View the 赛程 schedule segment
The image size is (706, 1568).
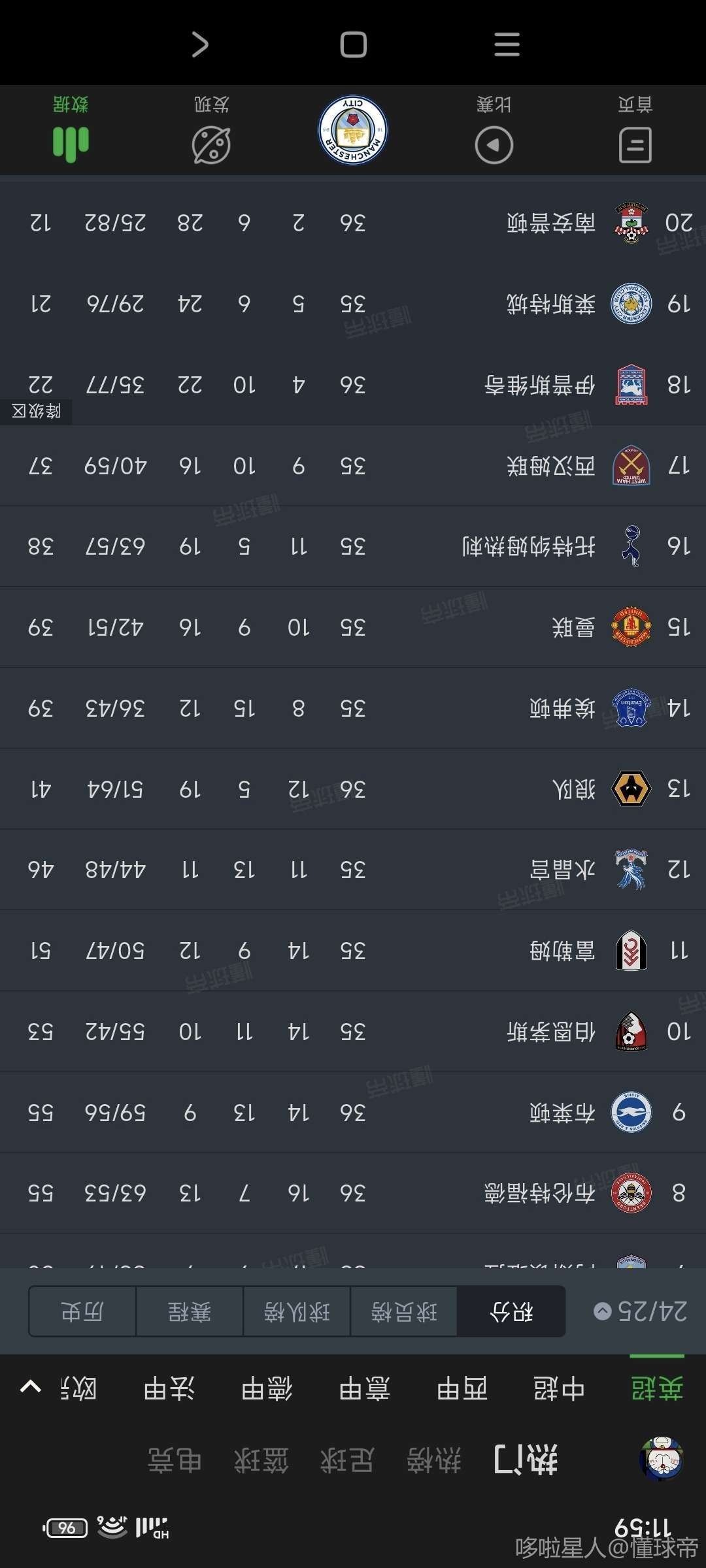(x=190, y=1311)
